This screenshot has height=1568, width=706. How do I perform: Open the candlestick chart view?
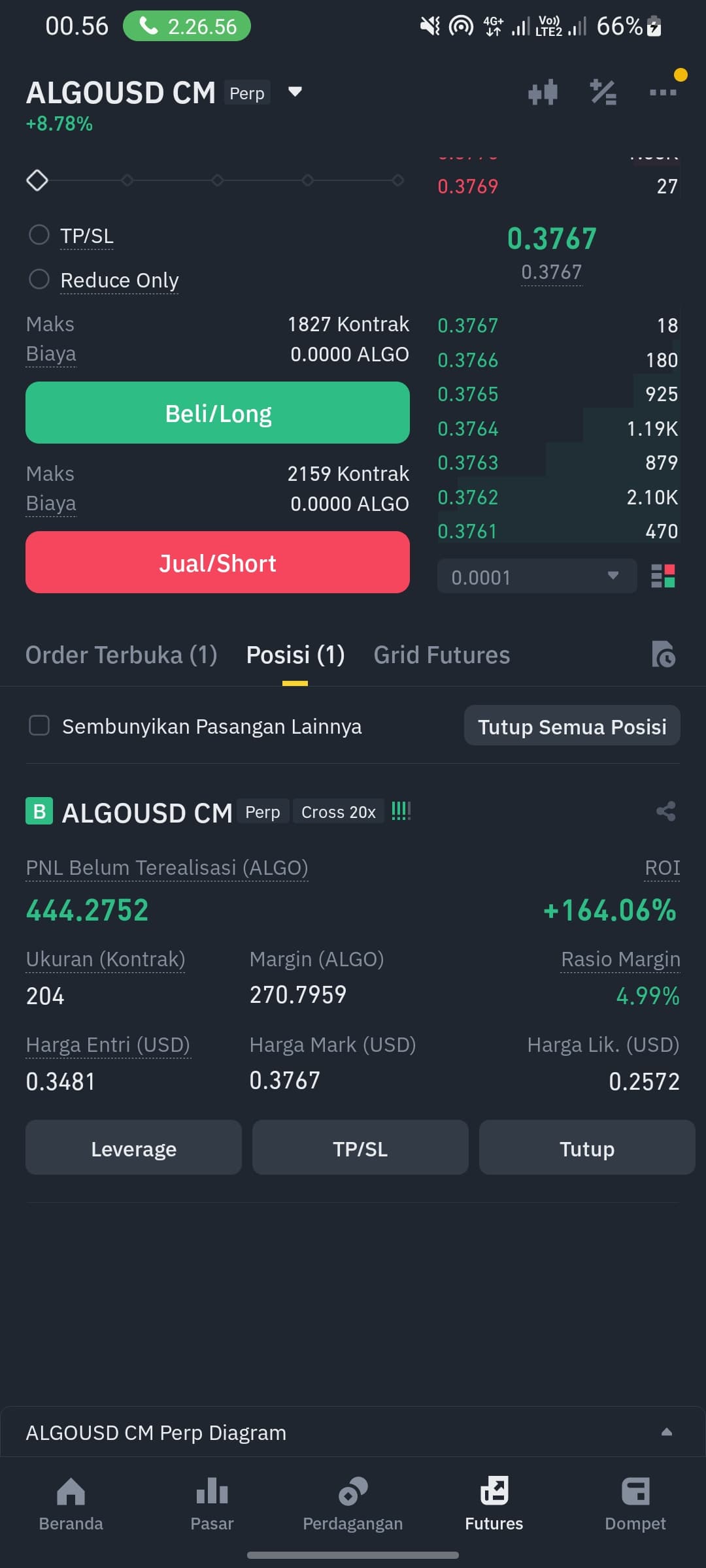point(543,92)
